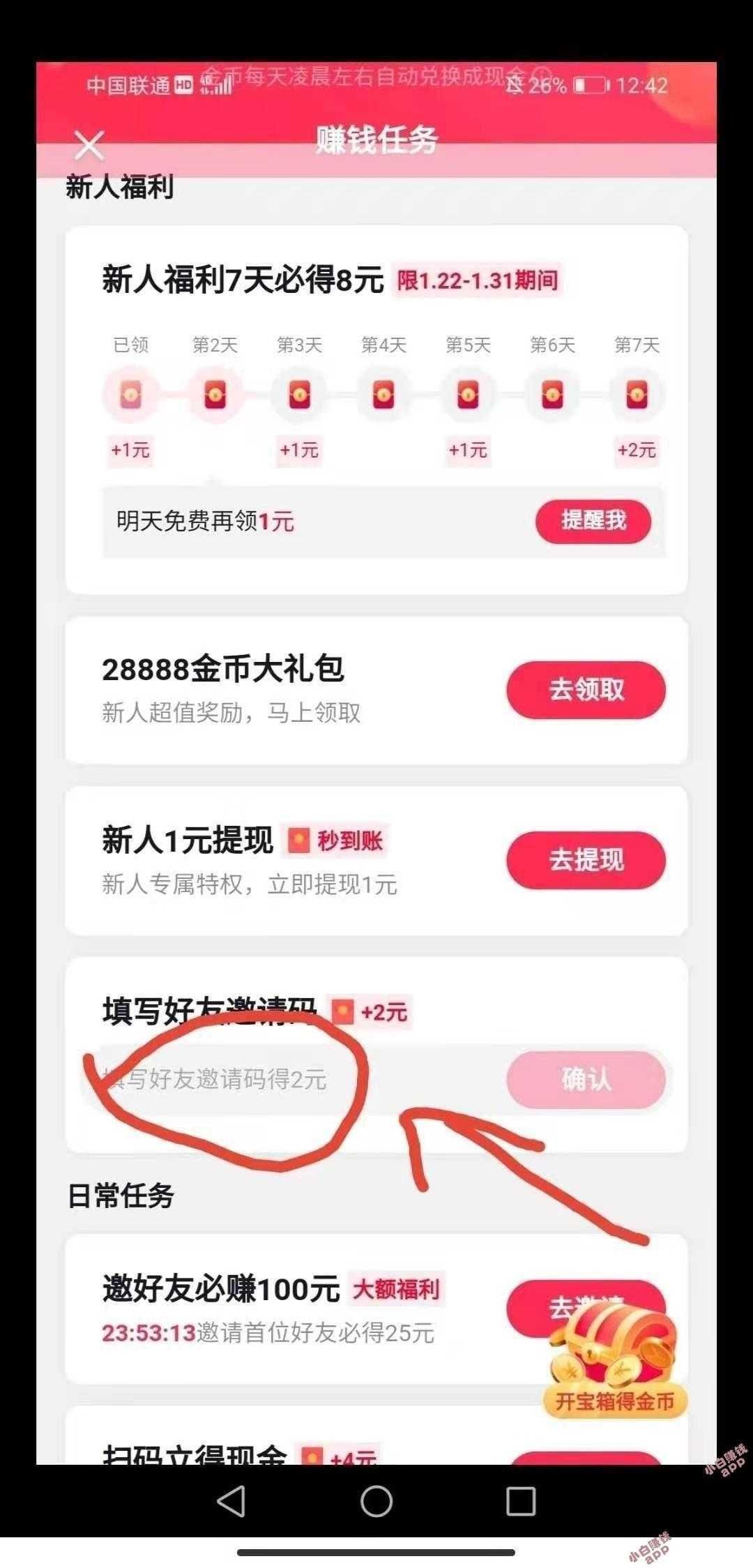Claim the 28888金币大礼包 via 去领取
Screen dimensions: 753x1568
tap(586, 690)
